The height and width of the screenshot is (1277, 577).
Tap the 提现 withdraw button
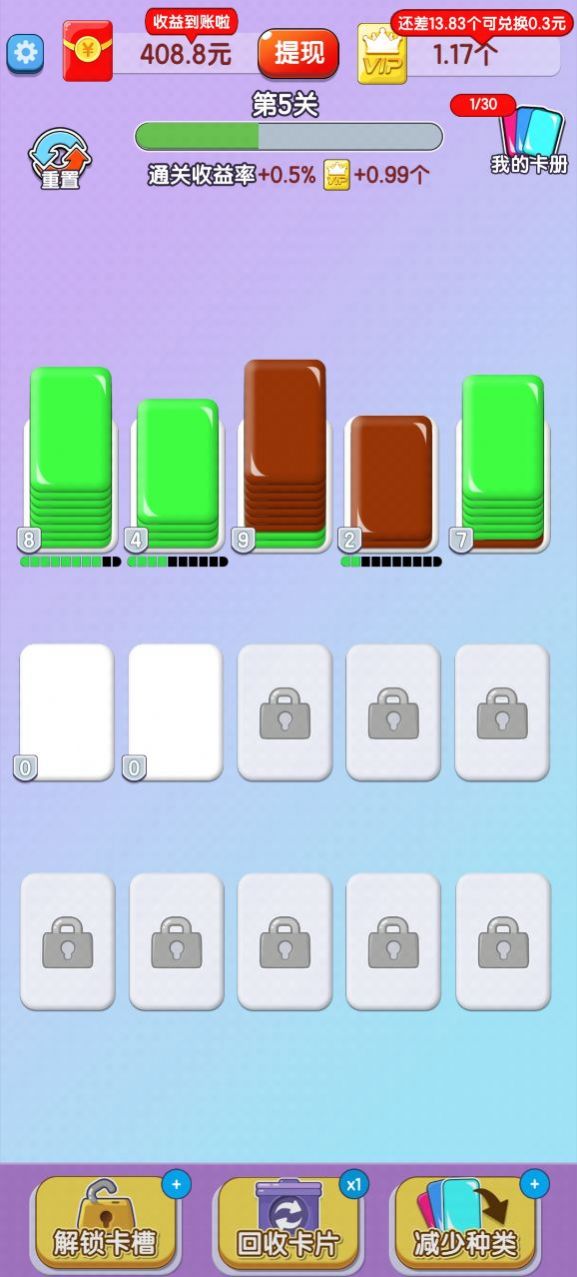coord(298,53)
